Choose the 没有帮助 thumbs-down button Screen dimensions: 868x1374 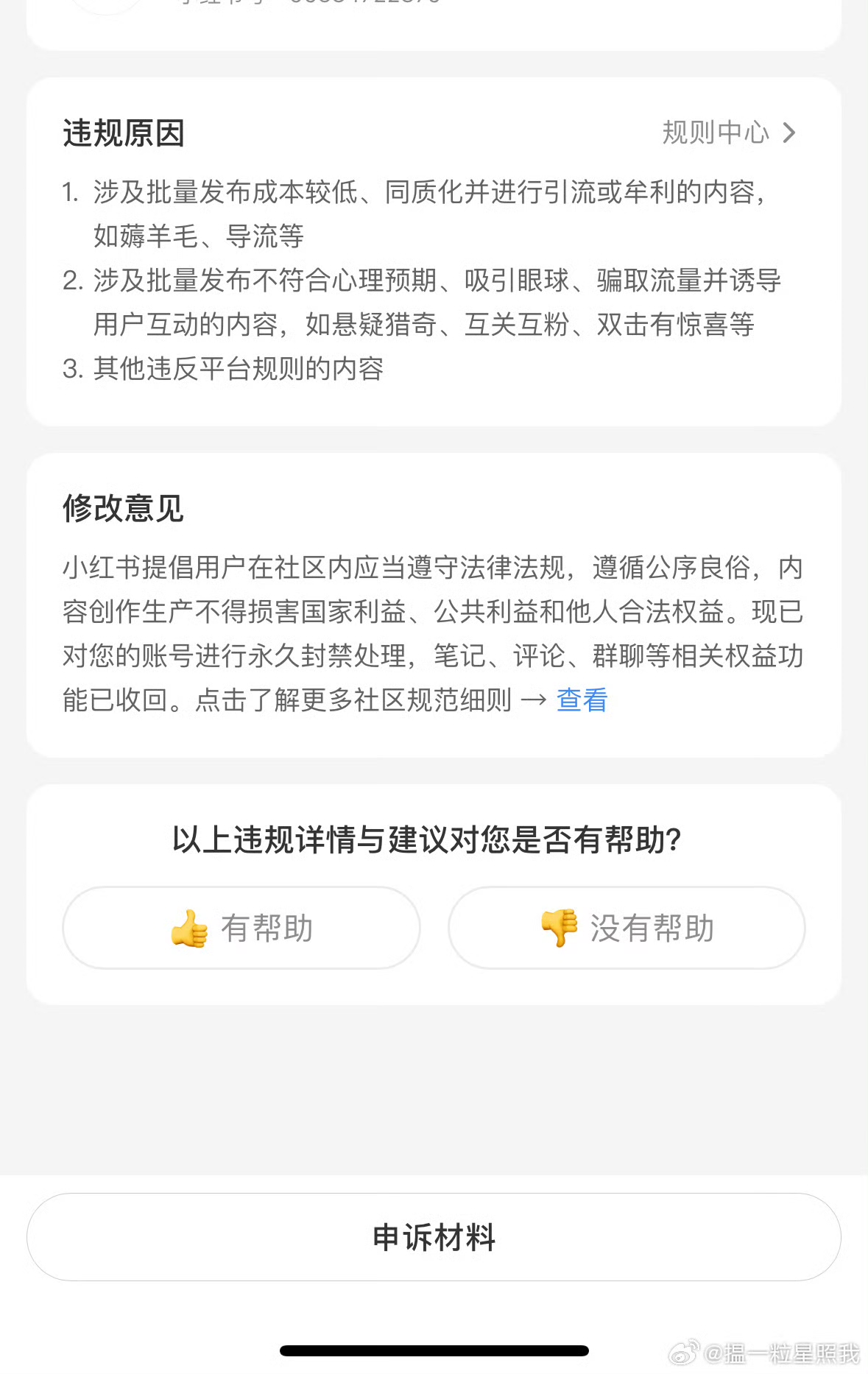pos(627,928)
